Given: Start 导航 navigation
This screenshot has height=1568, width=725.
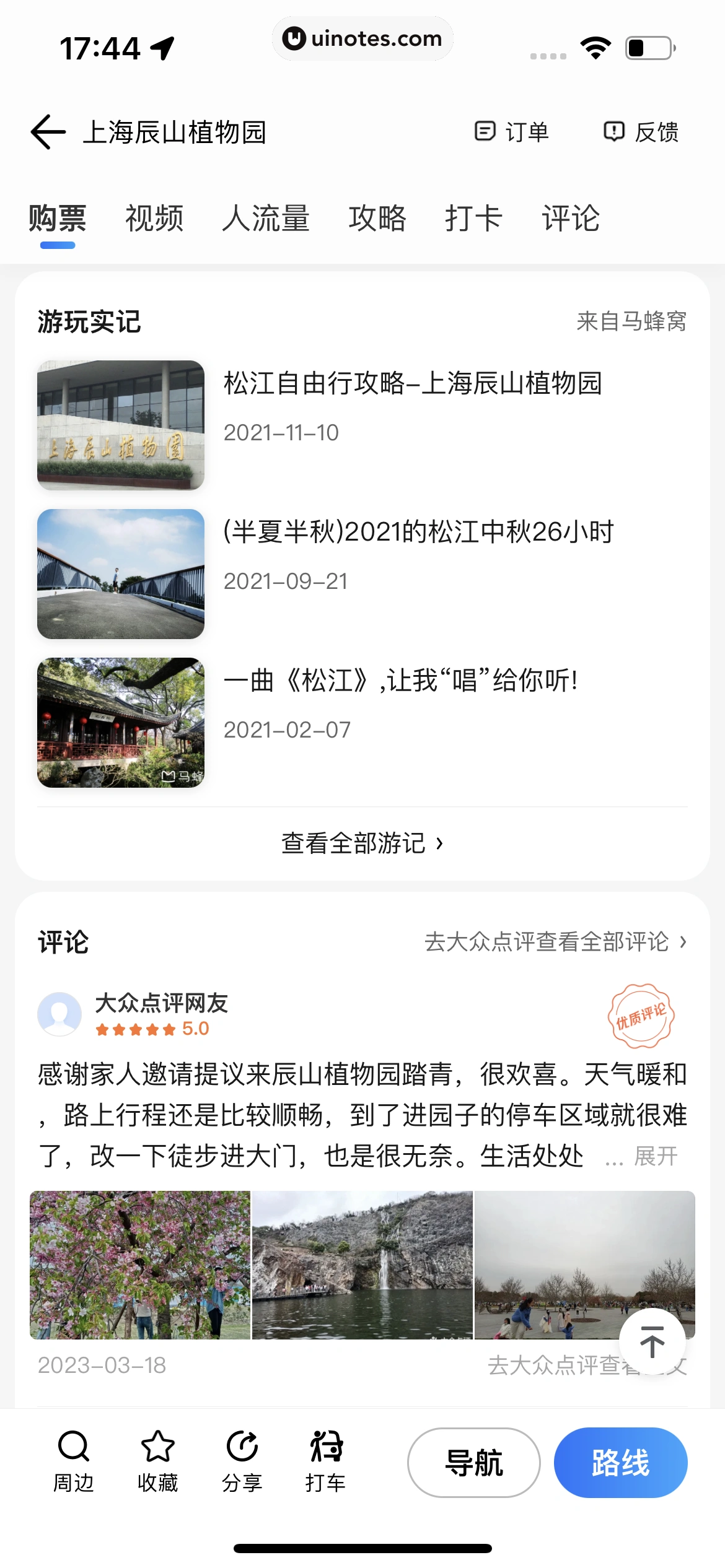Looking at the screenshot, I should pyautogui.click(x=473, y=1463).
